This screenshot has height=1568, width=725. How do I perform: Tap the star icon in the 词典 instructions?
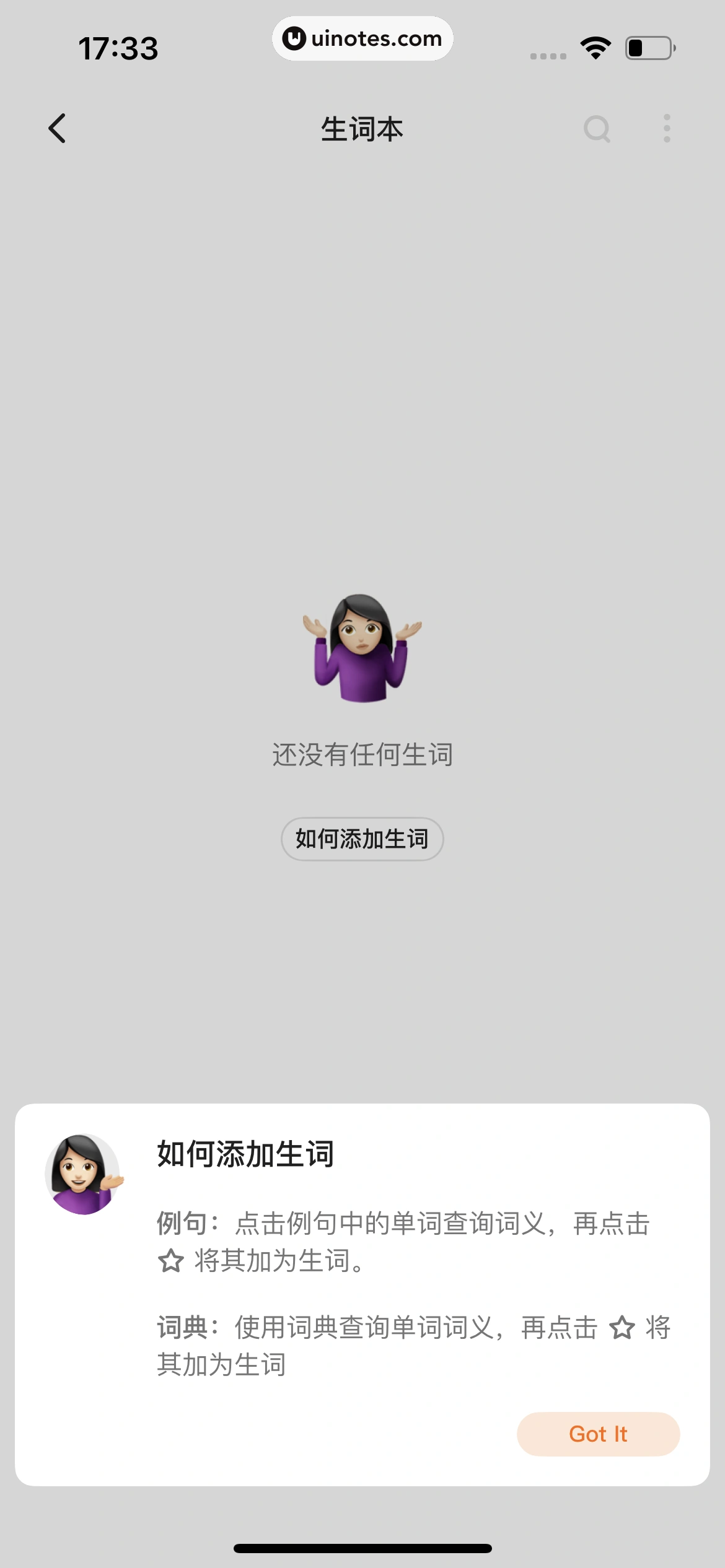tap(623, 1328)
